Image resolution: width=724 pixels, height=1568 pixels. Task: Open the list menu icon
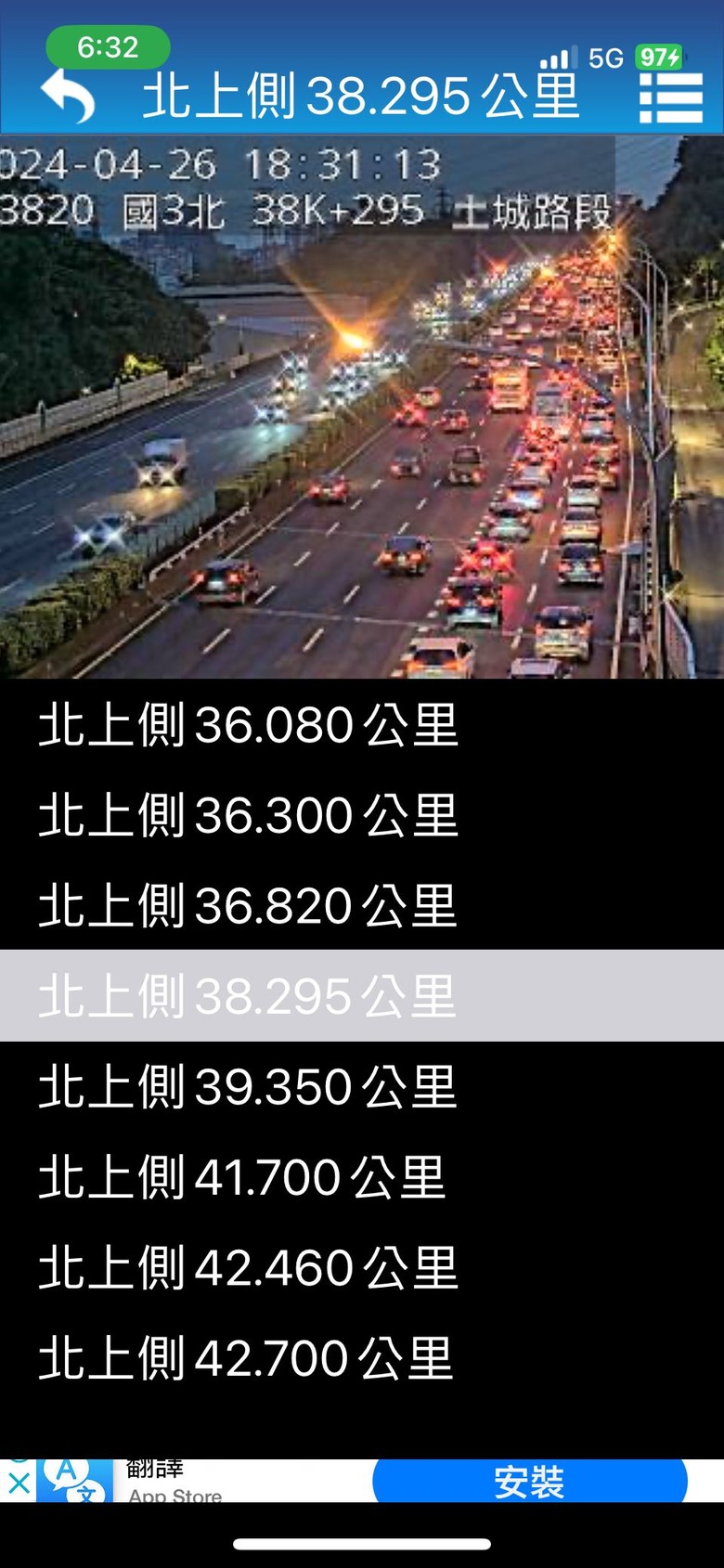coord(670,97)
